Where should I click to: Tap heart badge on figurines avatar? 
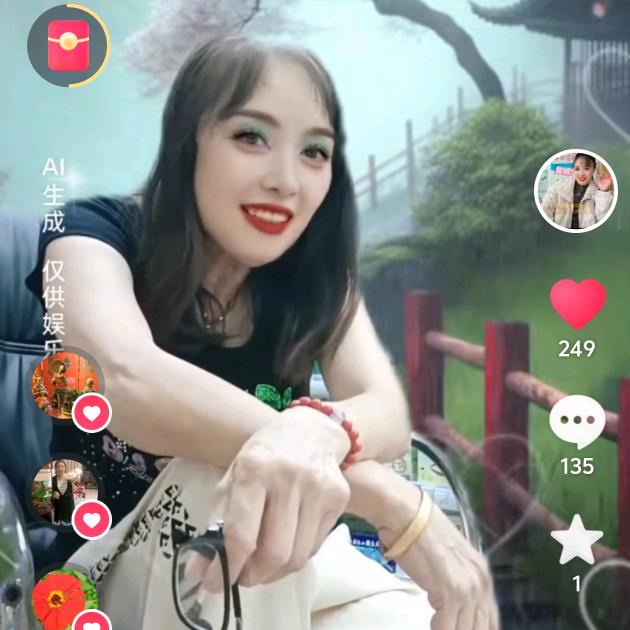click(92, 411)
